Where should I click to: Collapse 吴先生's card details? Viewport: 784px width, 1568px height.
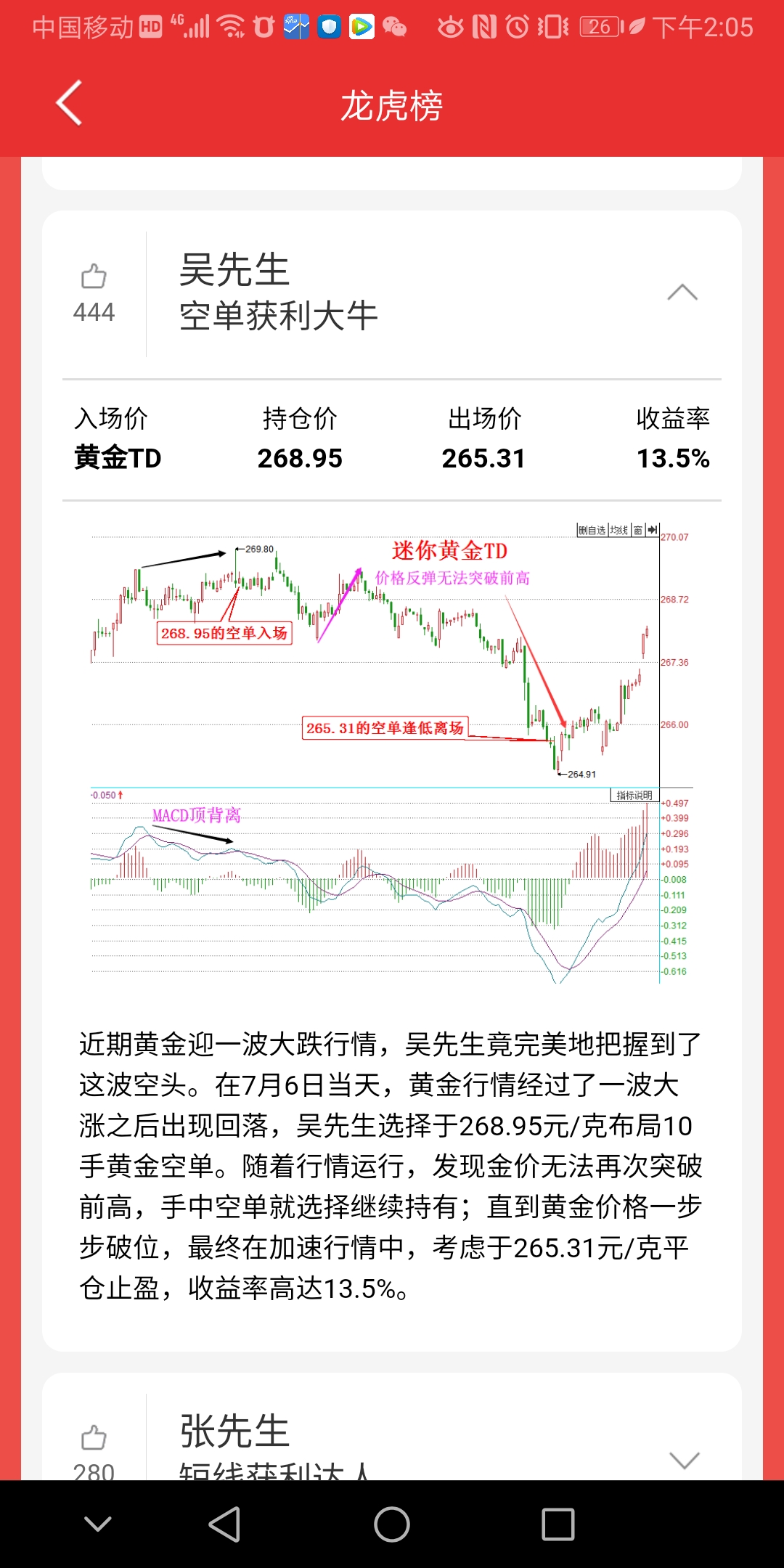point(682,293)
